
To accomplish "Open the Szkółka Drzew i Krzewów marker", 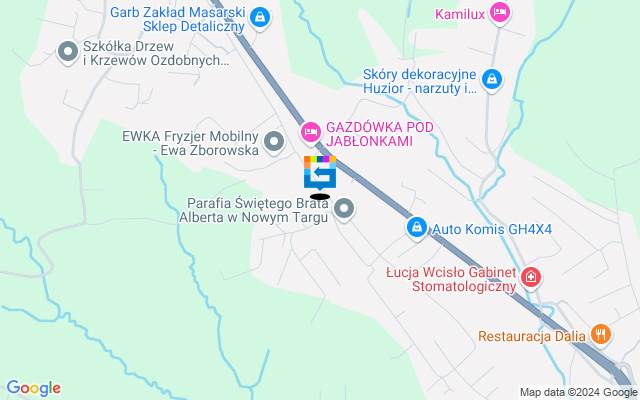I will [68, 50].
